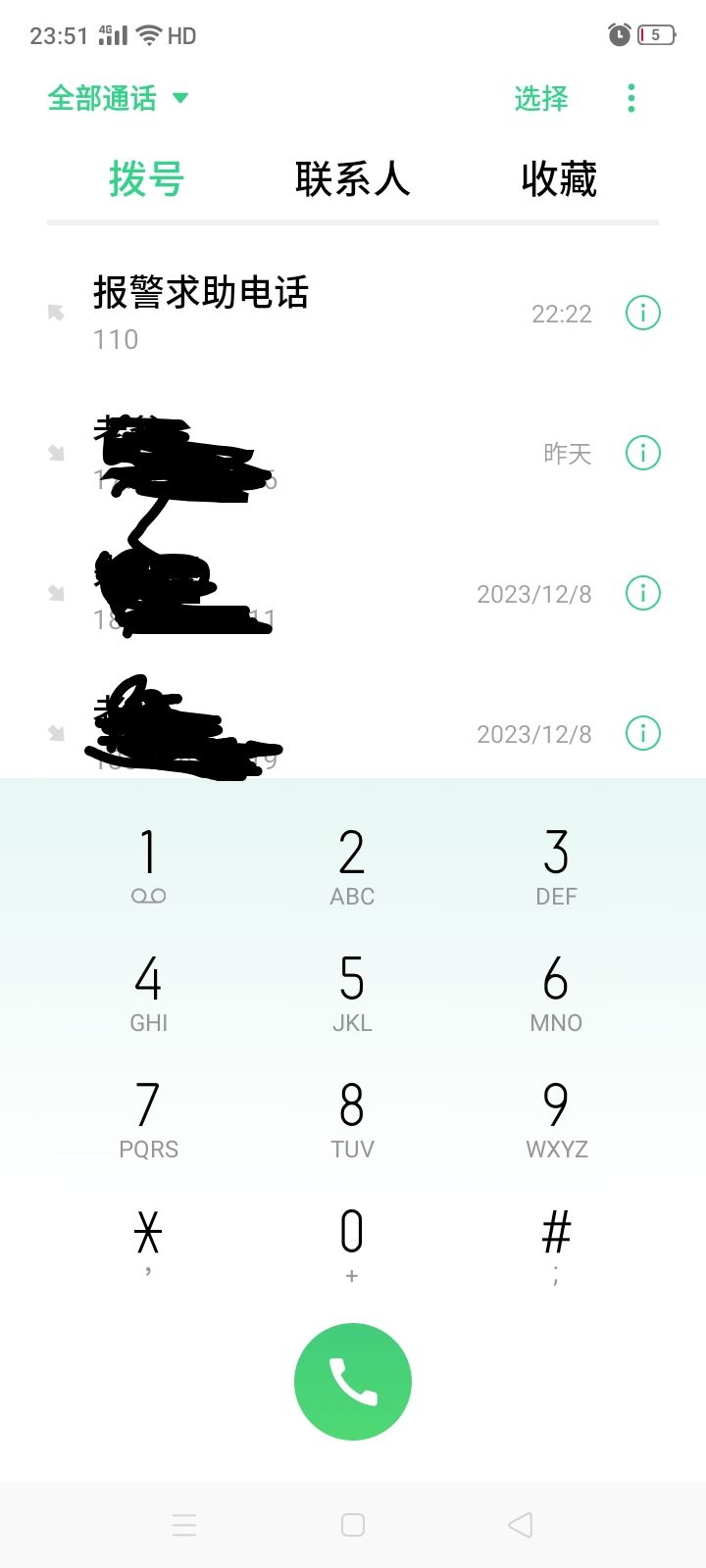Tap the green call button
Image resolution: width=706 pixels, height=1568 pixels.
(x=352, y=1381)
